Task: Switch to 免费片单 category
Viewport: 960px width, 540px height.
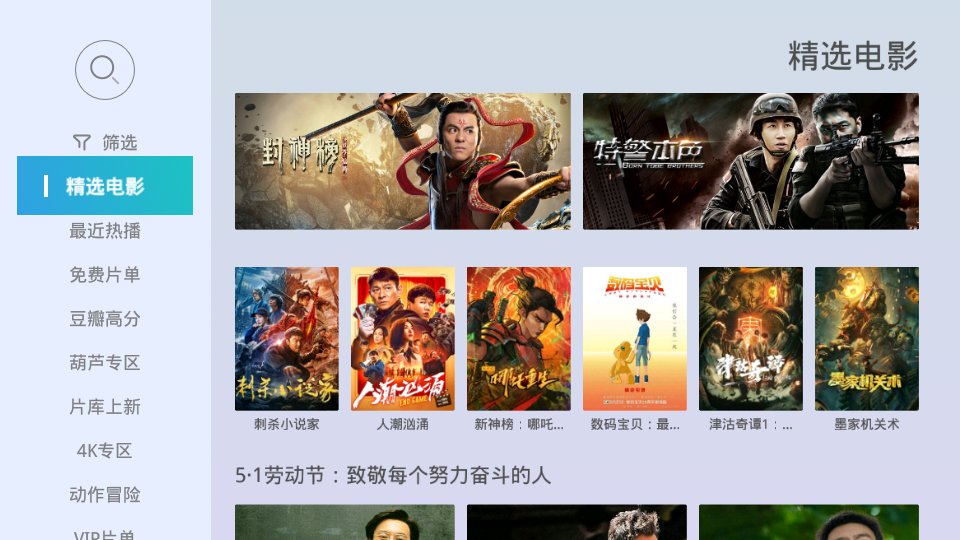Action: coord(105,275)
